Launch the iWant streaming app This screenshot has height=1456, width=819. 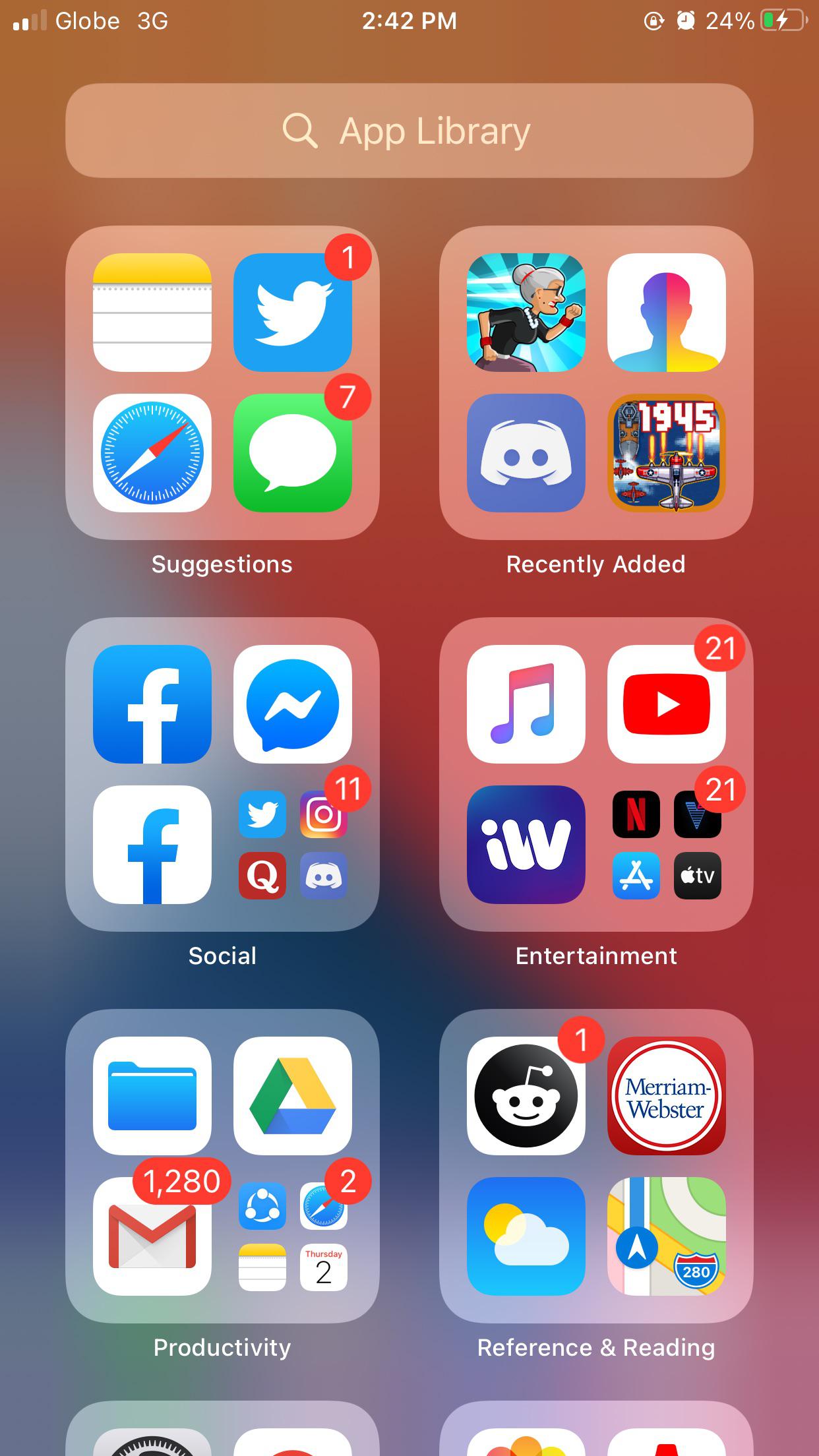[x=525, y=845]
